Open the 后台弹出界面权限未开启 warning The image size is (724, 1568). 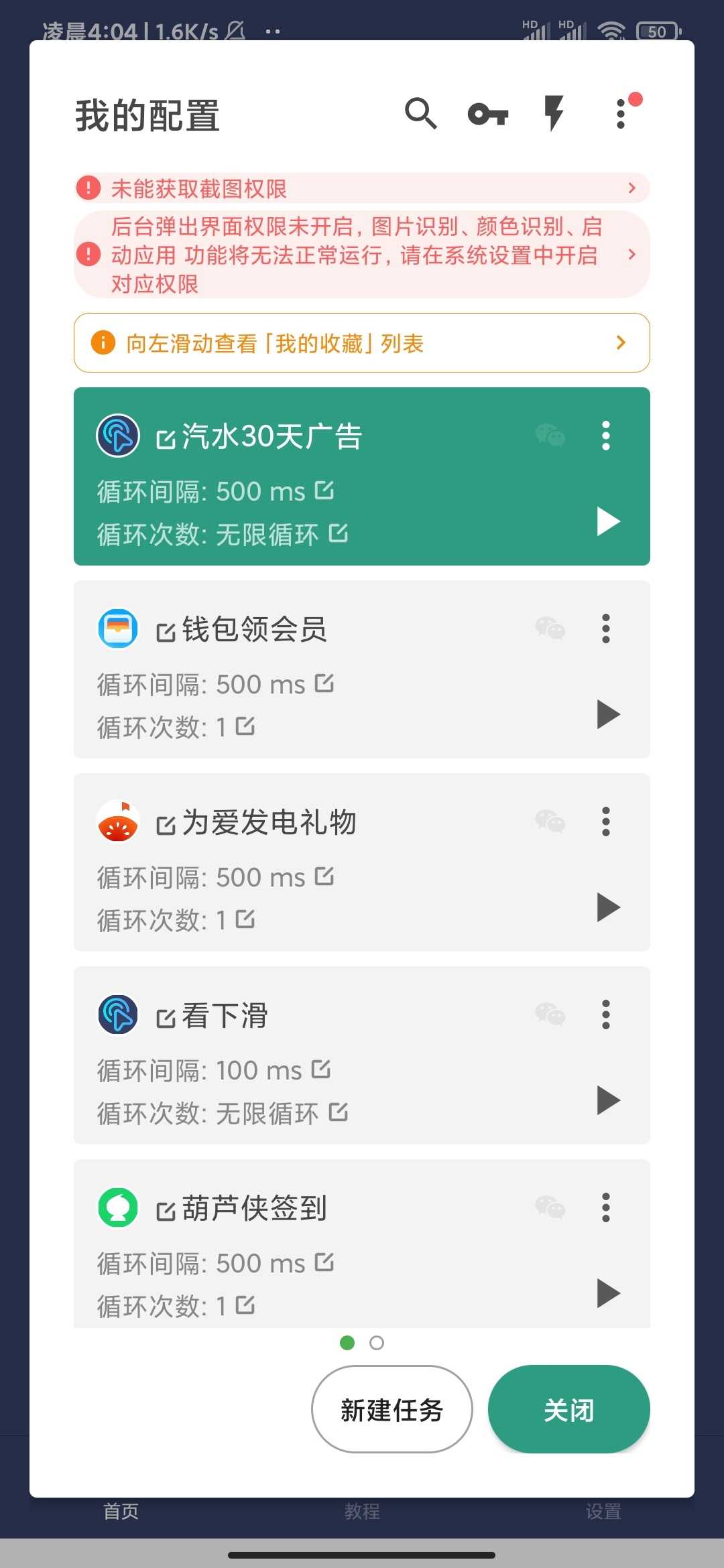362,255
